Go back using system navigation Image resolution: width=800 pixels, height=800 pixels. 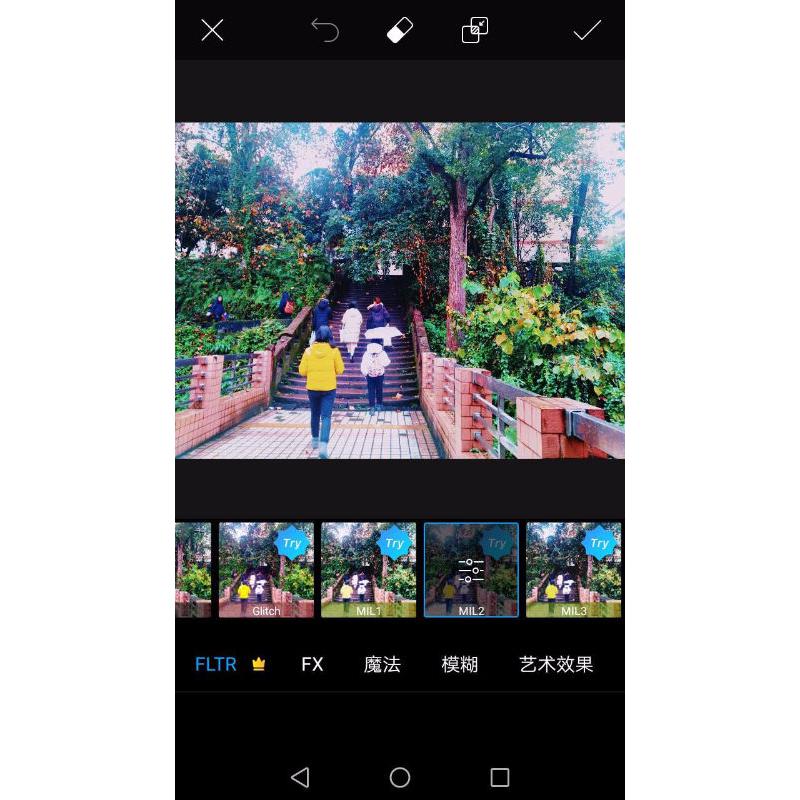(x=300, y=777)
